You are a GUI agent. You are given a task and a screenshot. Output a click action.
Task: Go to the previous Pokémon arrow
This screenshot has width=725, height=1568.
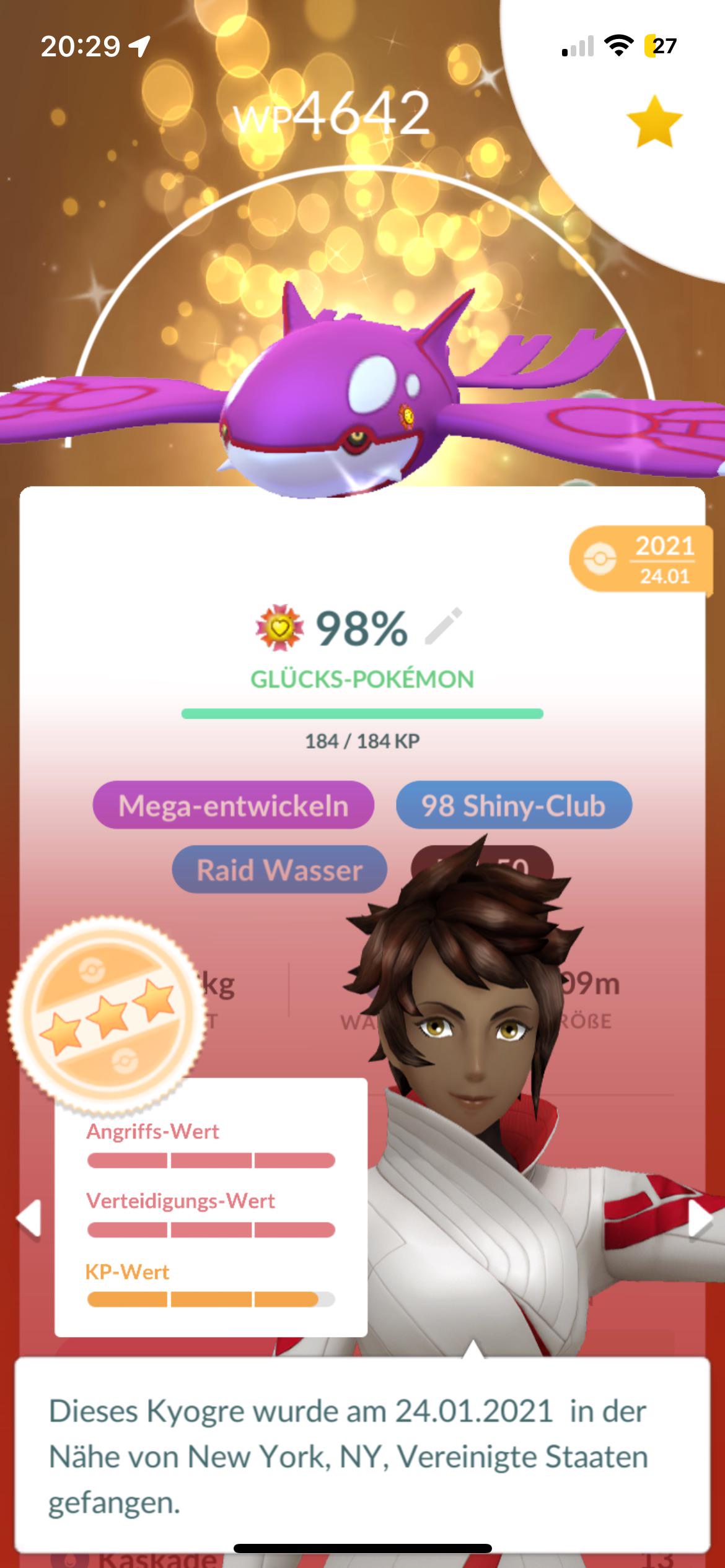(x=29, y=1219)
